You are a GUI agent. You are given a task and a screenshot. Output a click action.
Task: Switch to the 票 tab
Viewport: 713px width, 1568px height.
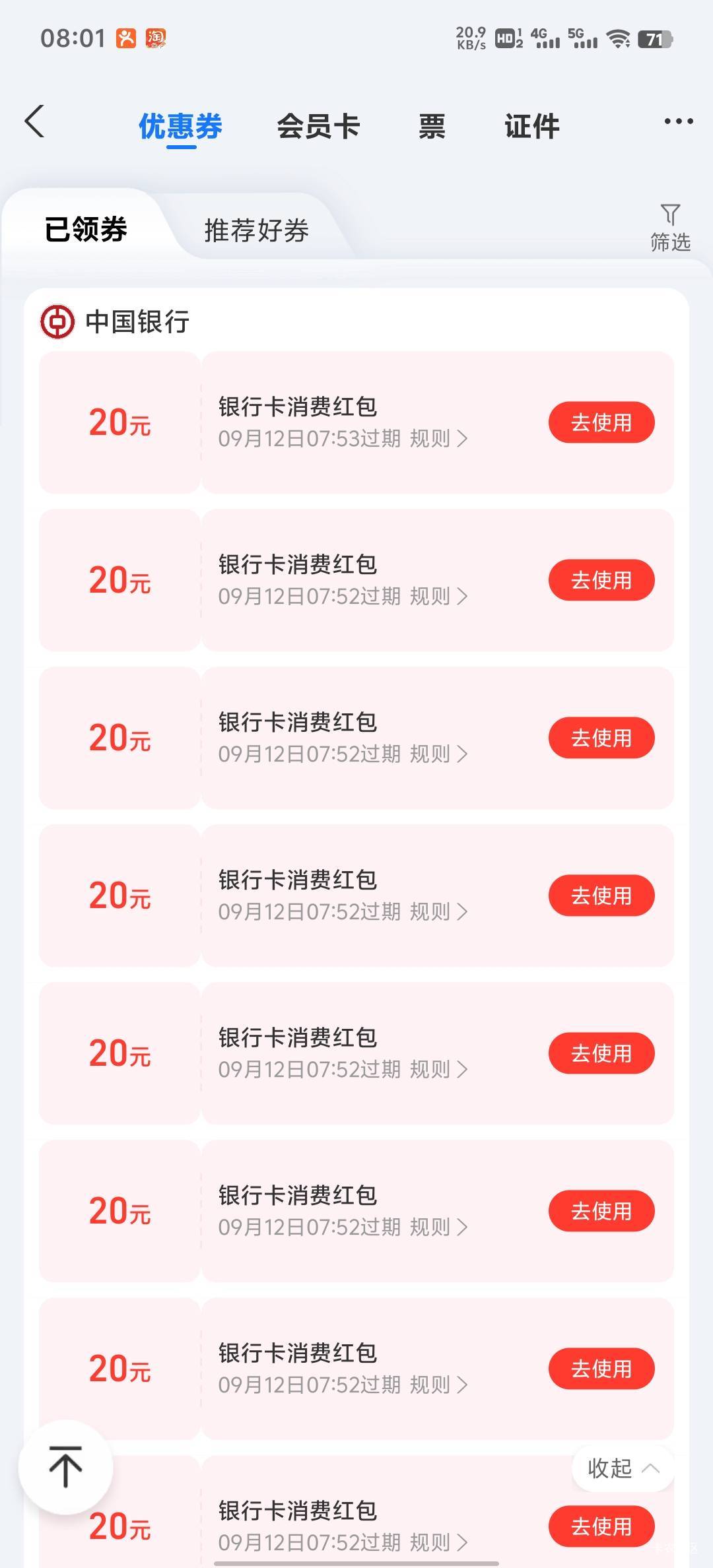432,126
